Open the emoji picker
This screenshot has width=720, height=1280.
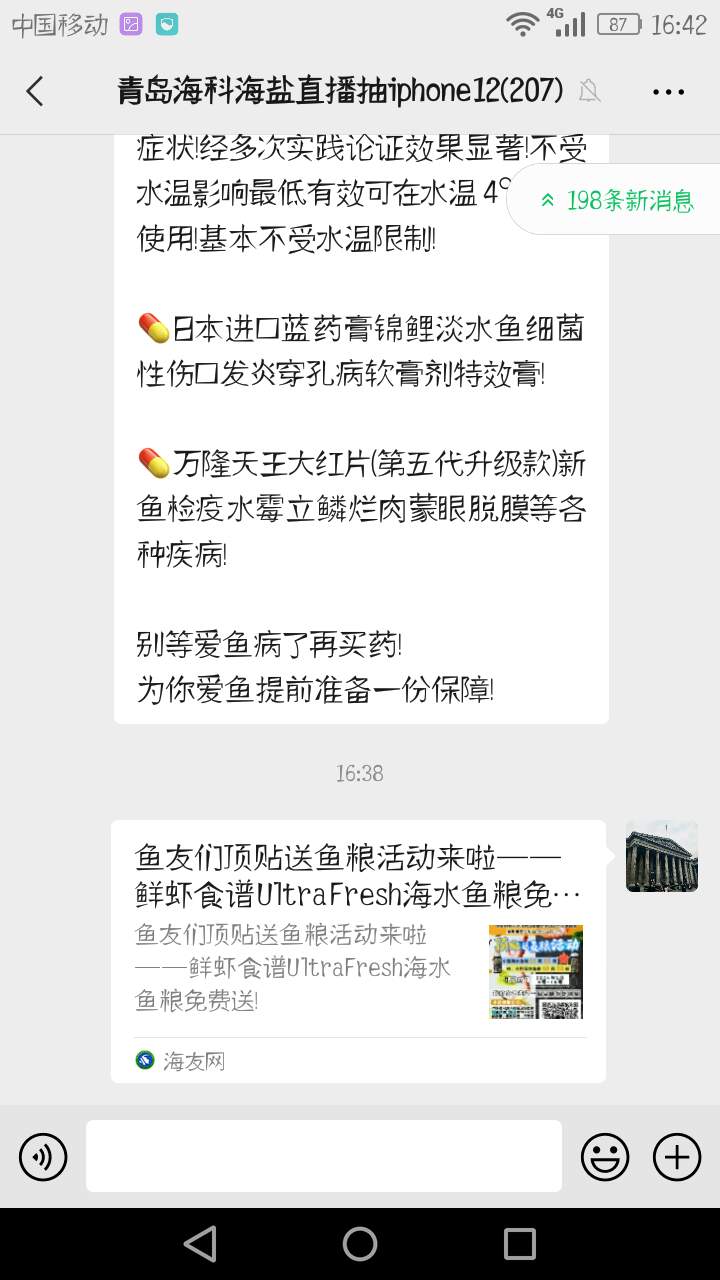pyautogui.click(x=605, y=1157)
